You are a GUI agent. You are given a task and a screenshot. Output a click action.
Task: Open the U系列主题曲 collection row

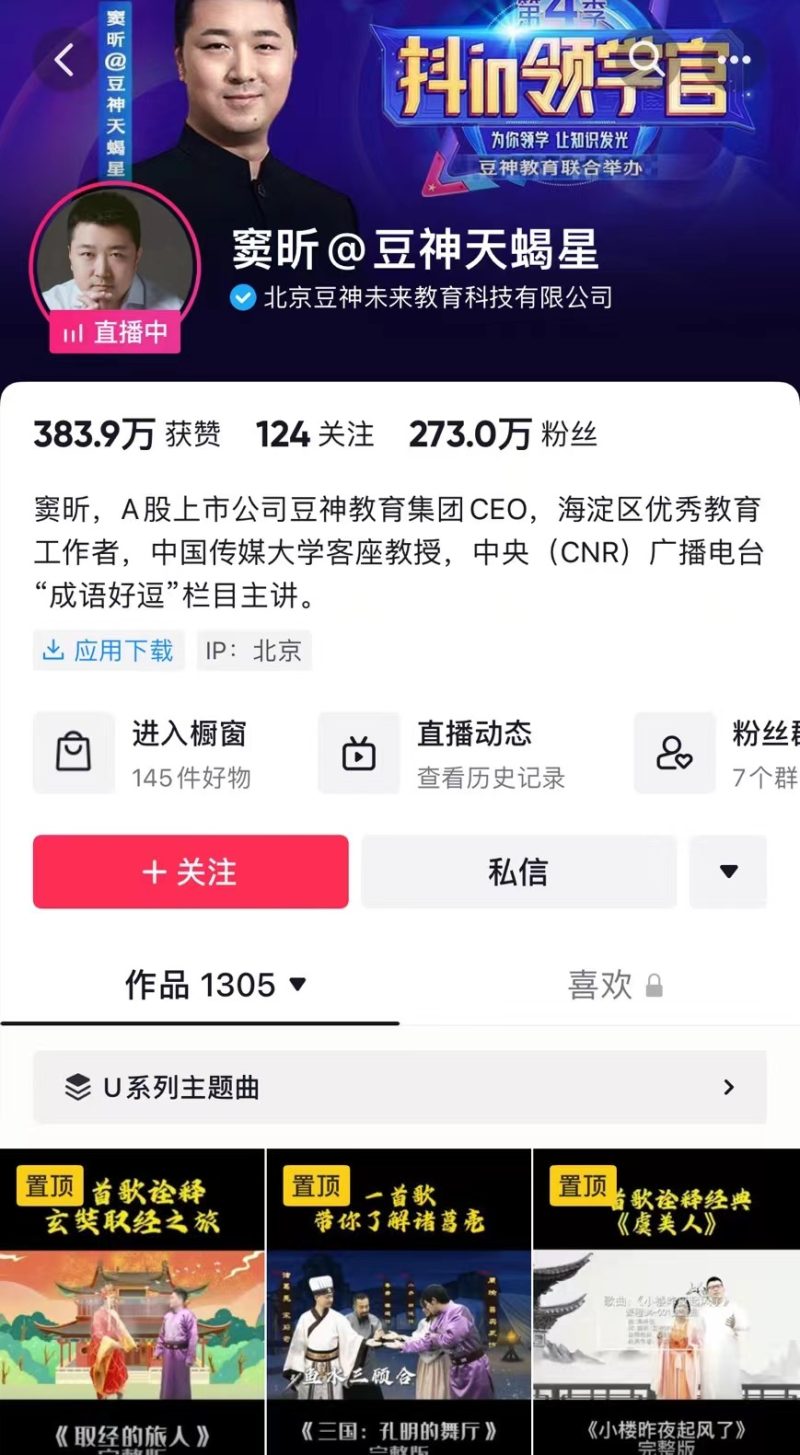click(x=400, y=1087)
